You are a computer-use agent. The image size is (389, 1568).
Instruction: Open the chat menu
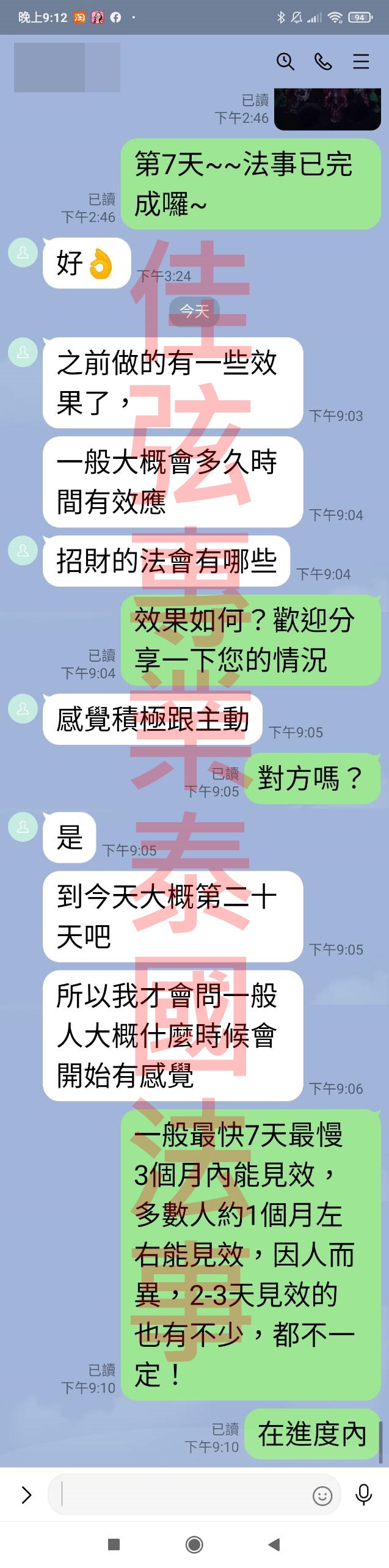click(x=361, y=62)
